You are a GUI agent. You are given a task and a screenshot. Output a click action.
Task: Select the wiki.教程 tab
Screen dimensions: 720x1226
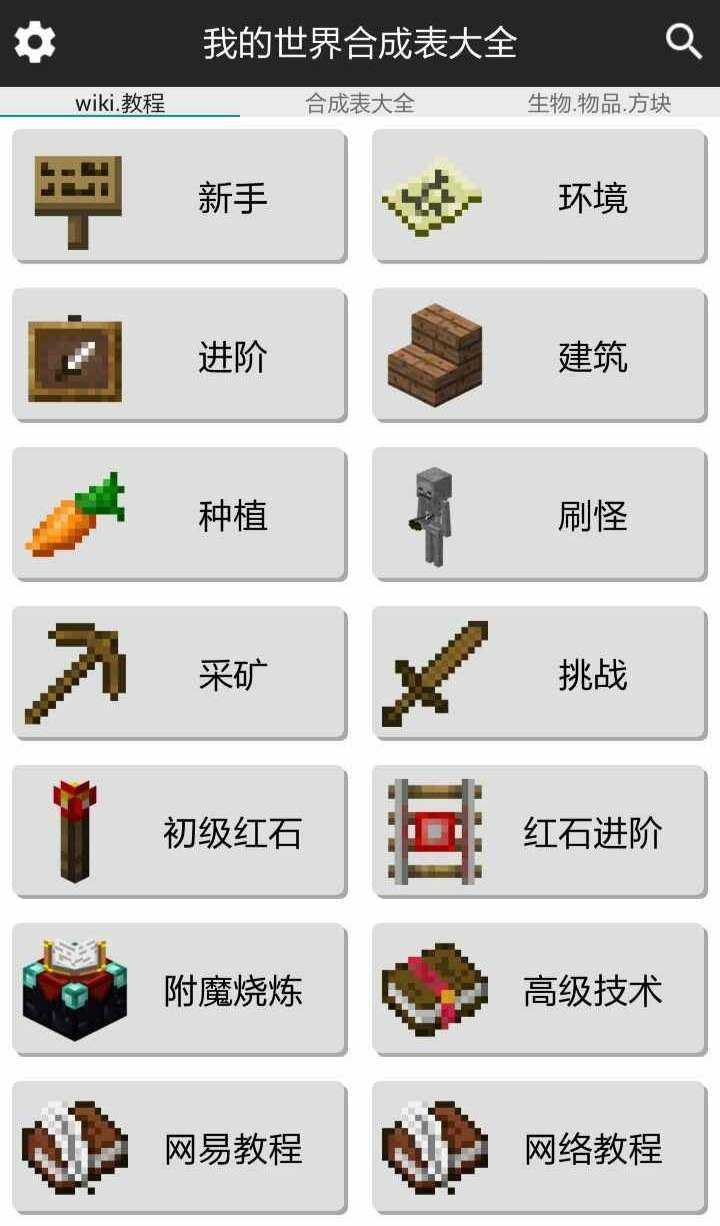[x=120, y=103]
